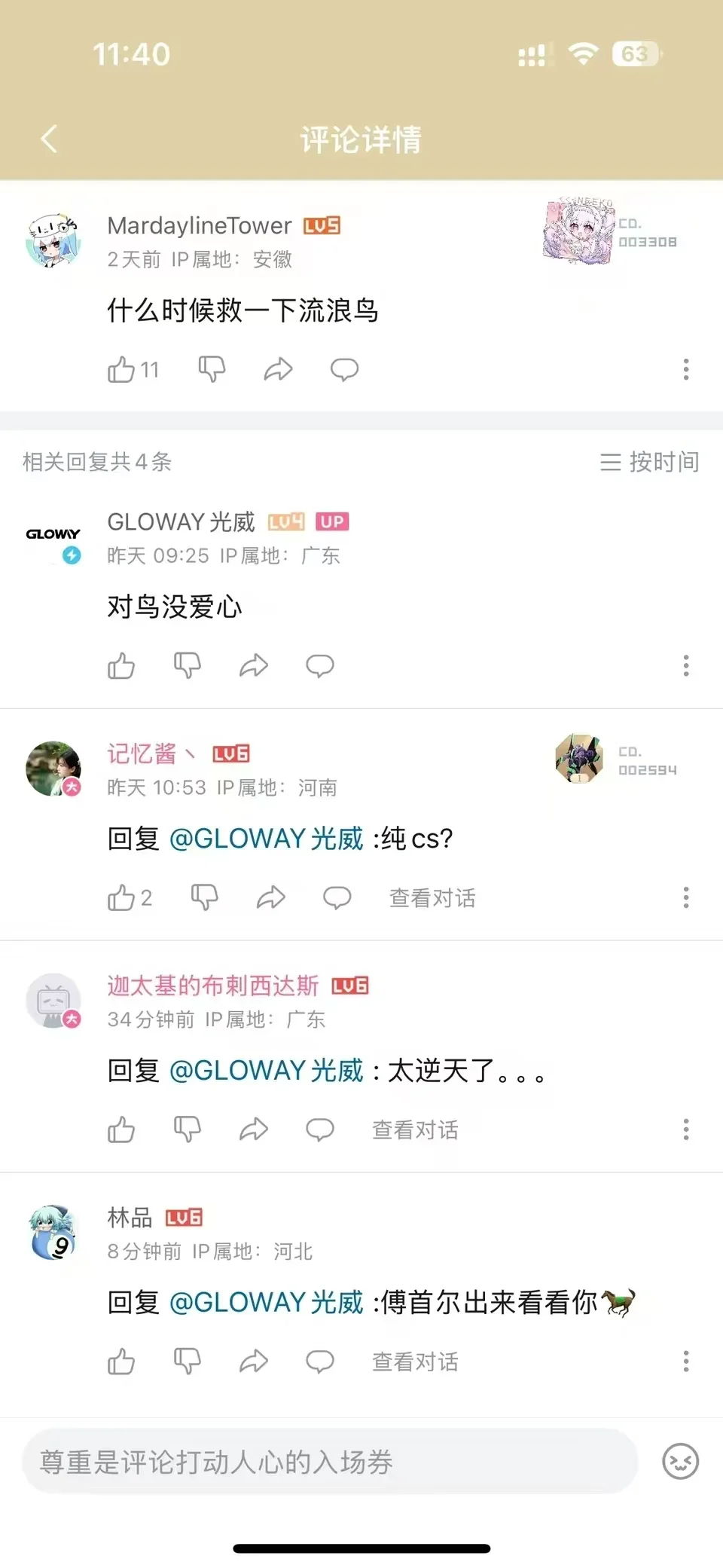723x1568 pixels.
Task: View the conversation on 记忆酱's reply
Action: pyautogui.click(x=432, y=897)
